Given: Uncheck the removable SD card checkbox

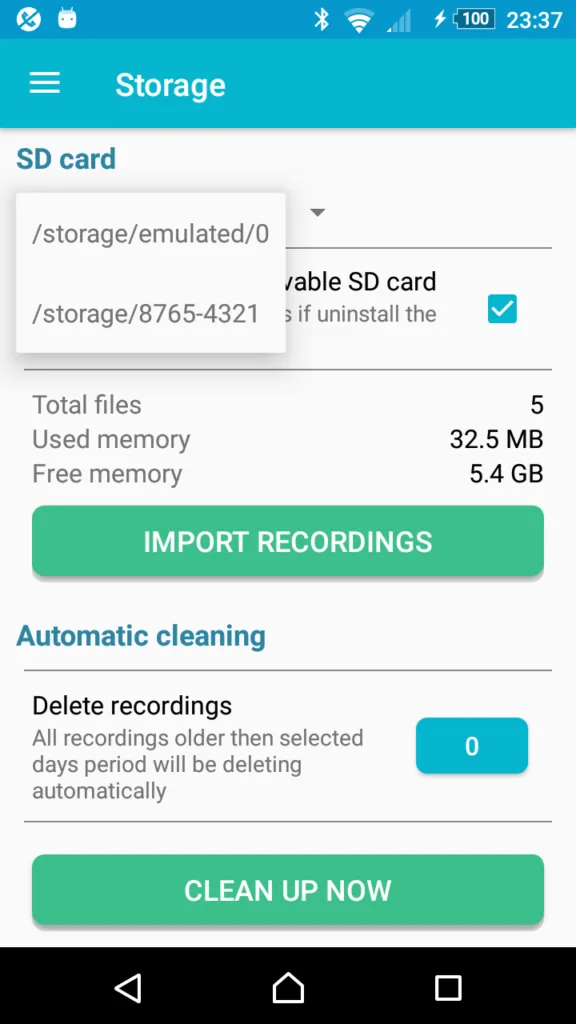Looking at the screenshot, I should (x=502, y=309).
